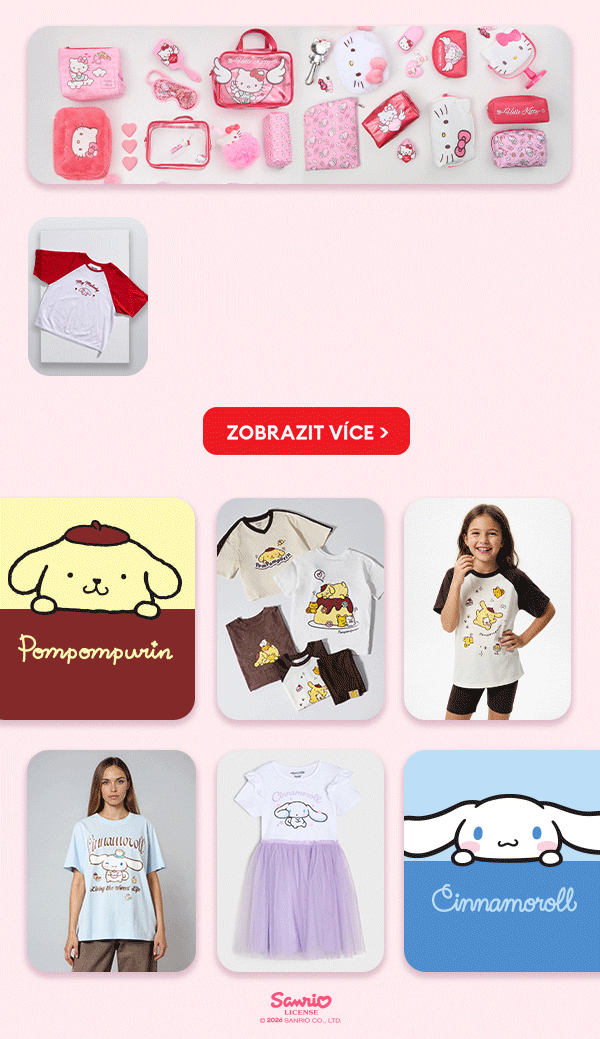Tap the ZOBRAZIT VÍCE button
This screenshot has height=1039, width=600.
(306, 432)
